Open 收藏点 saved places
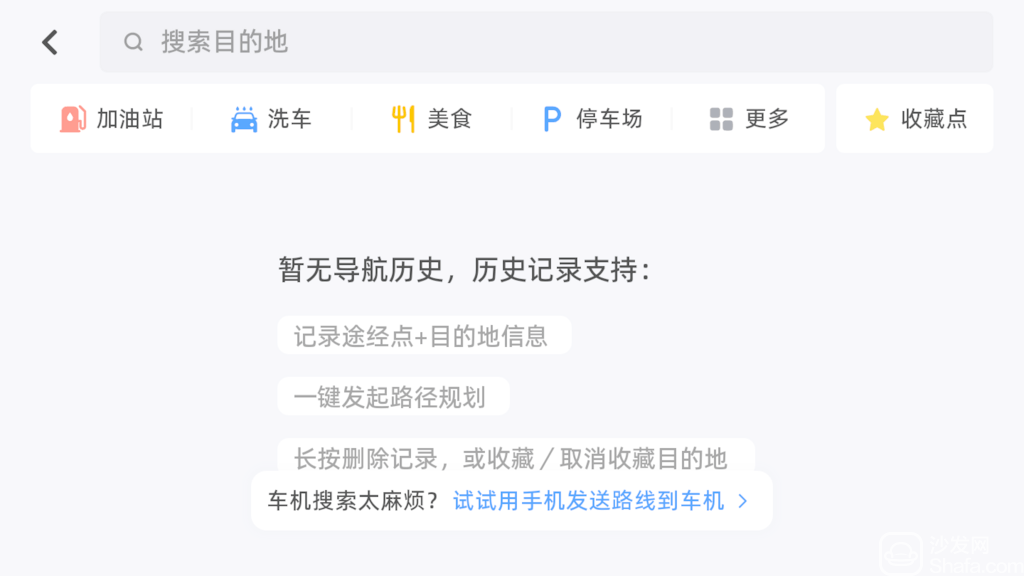1024x576 pixels. pyautogui.click(x=915, y=119)
